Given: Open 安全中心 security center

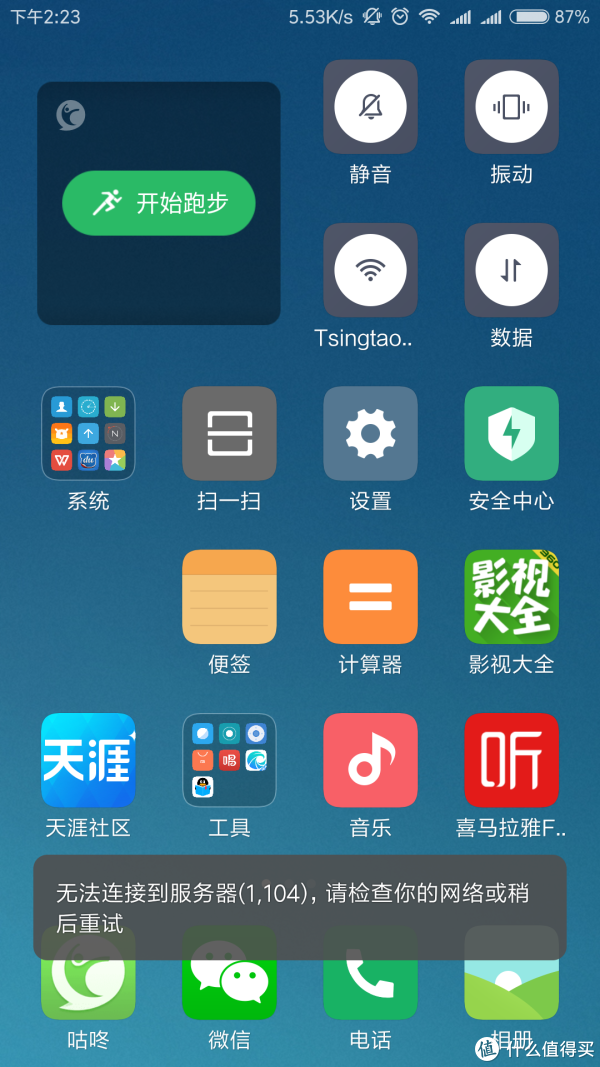Looking at the screenshot, I should tap(511, 433).
